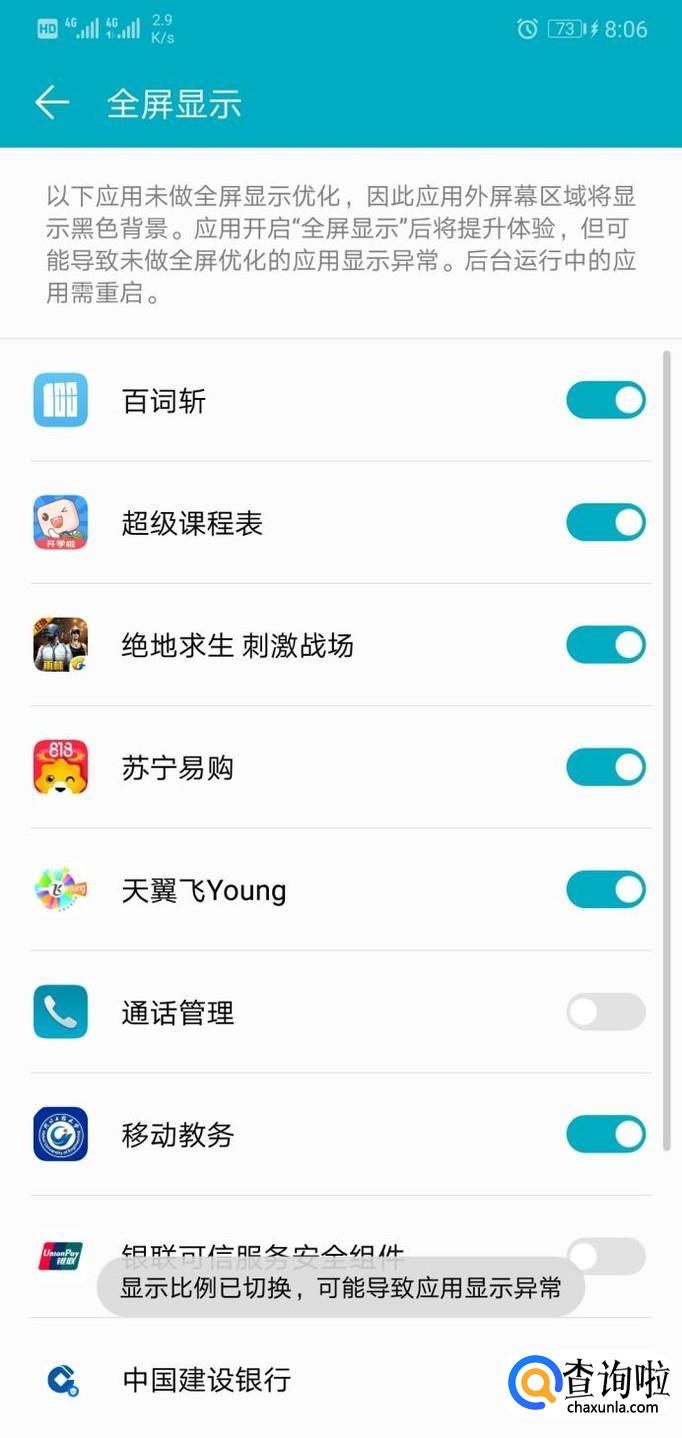Toggle off 绝地求生 刺激战场 full-screen display
This screenshot has height=1438, width=682.
click(x=605, y=645)
